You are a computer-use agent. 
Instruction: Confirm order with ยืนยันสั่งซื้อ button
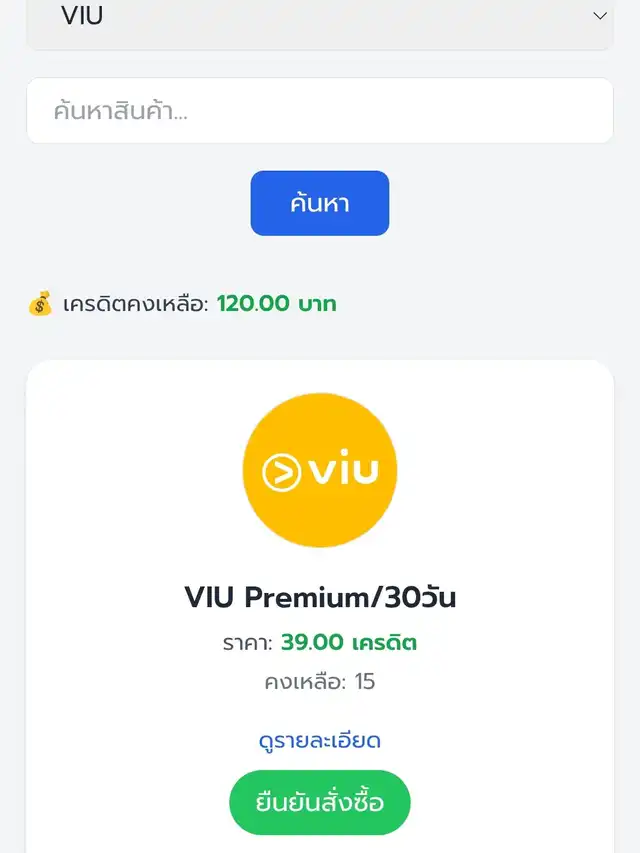(x=319, y=802)
